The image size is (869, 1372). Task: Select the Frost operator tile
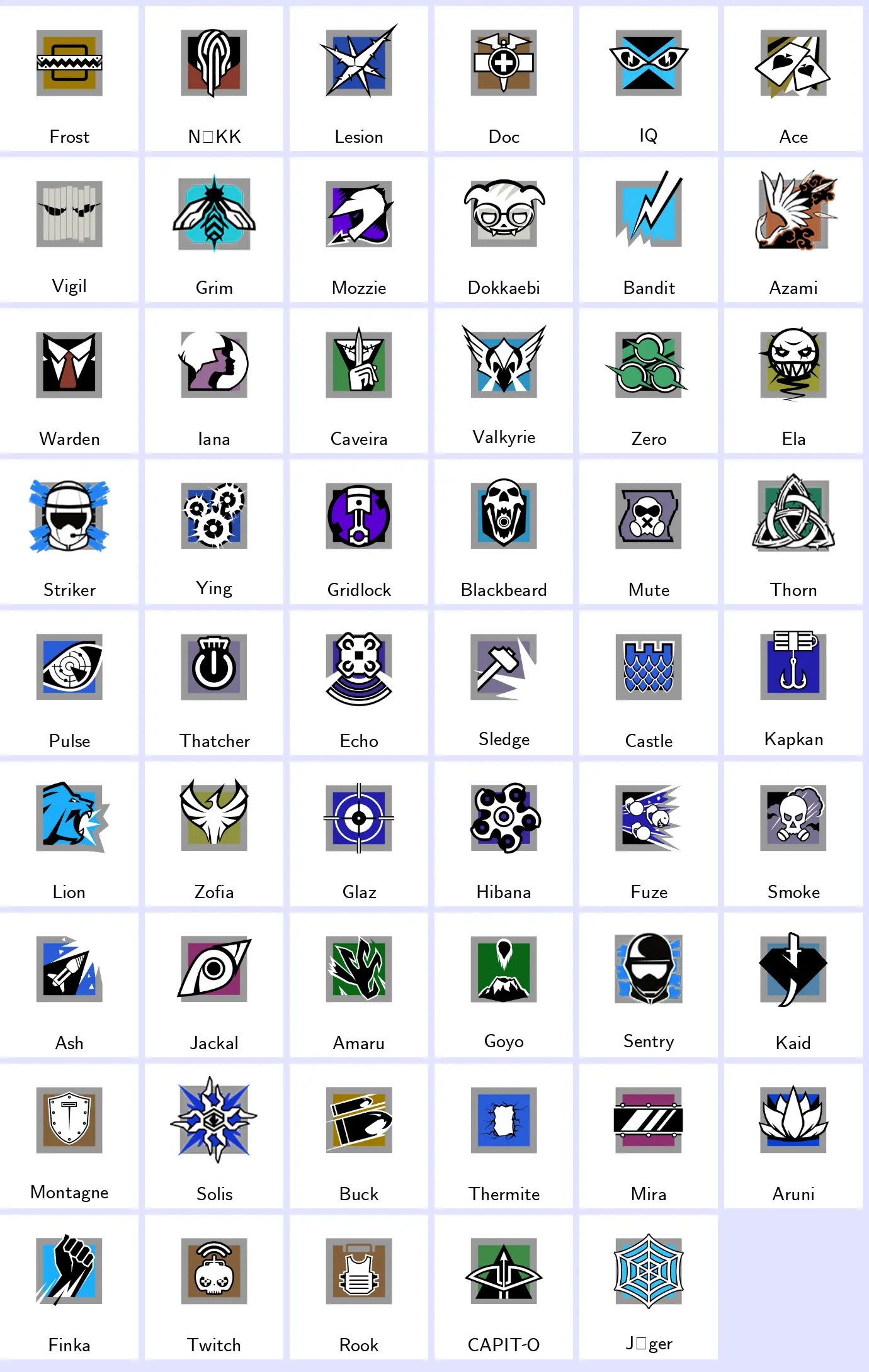pos(69,79)
